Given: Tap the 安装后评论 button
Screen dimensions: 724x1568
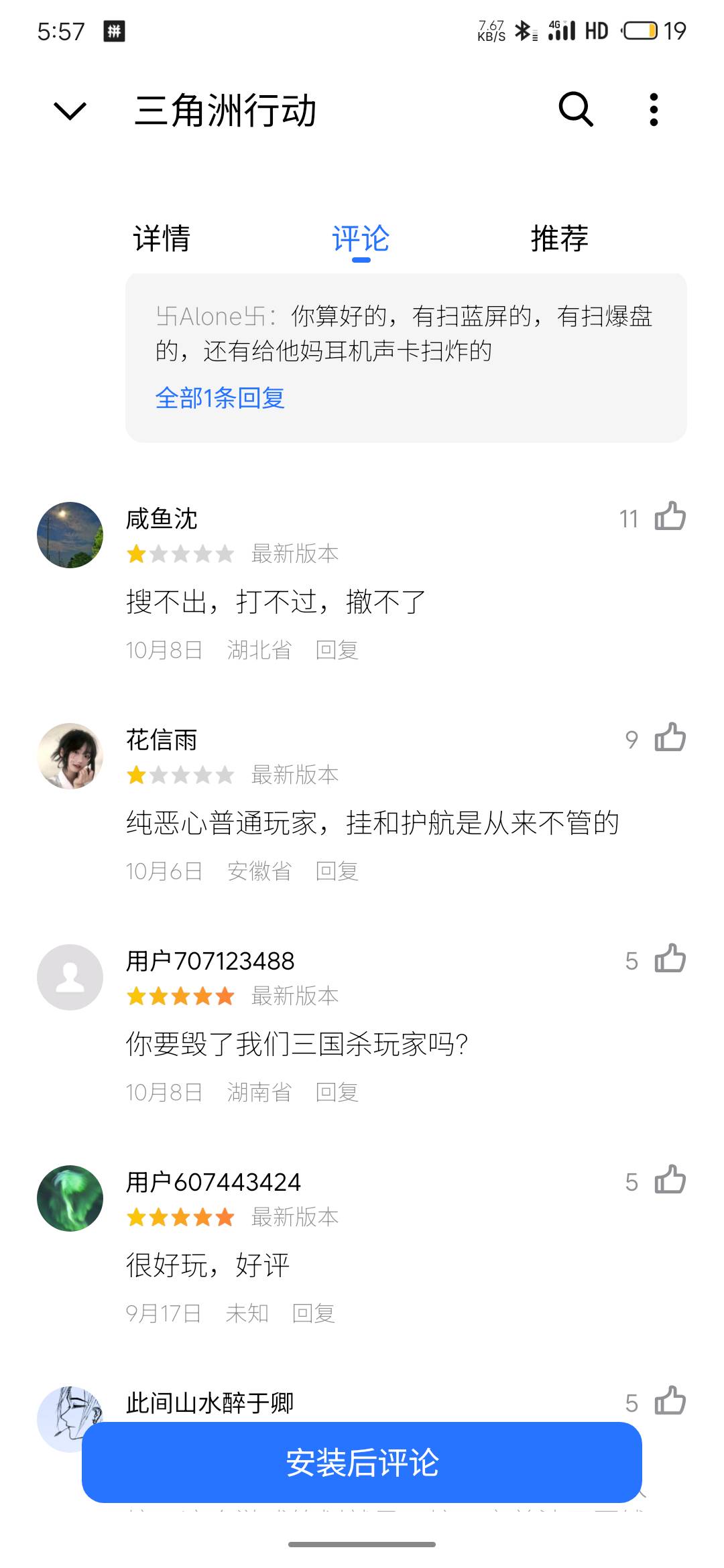Looking at the screenshot, I should click(x=362, y=1462).
